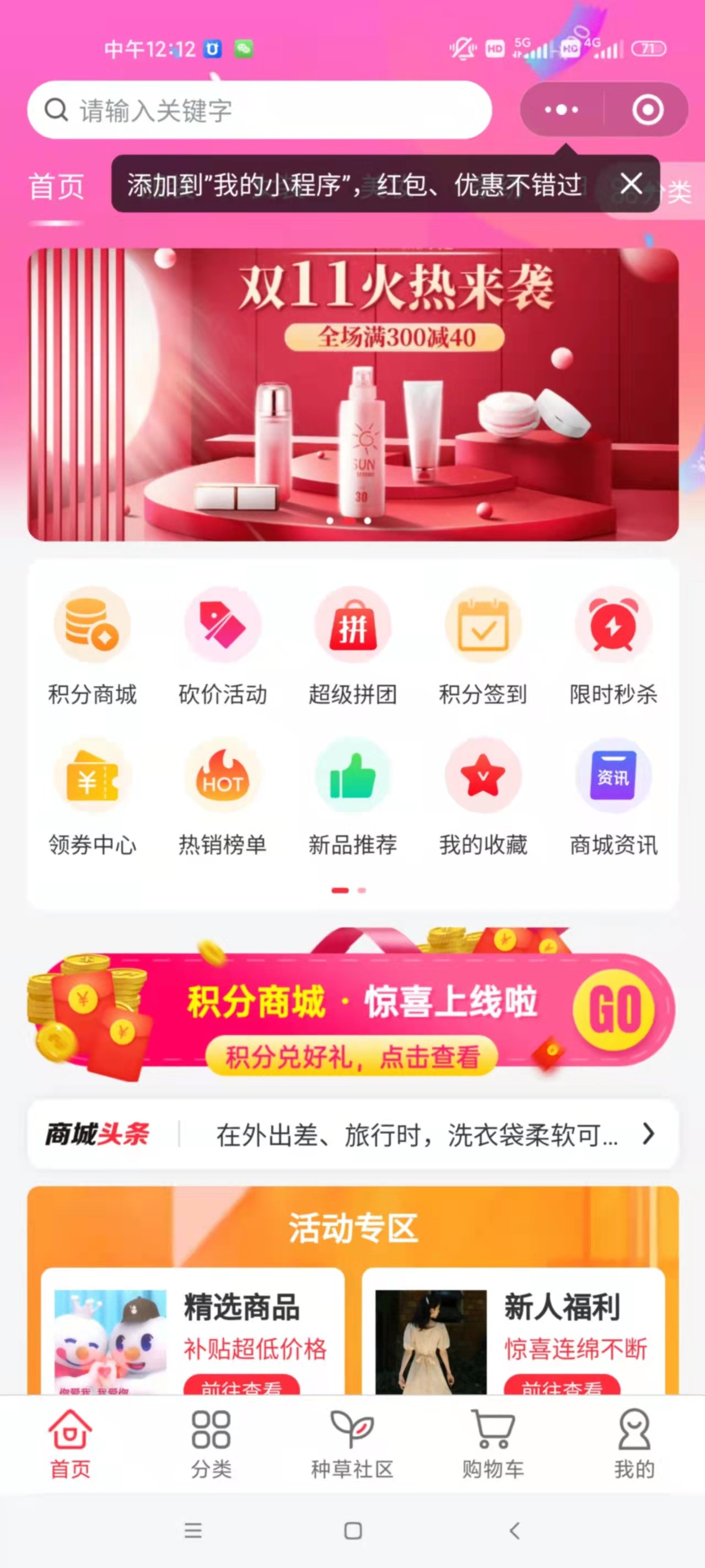Open the 双11火热来袭 banner
This screenshot has height=1568, width=705.
(353, 394)
